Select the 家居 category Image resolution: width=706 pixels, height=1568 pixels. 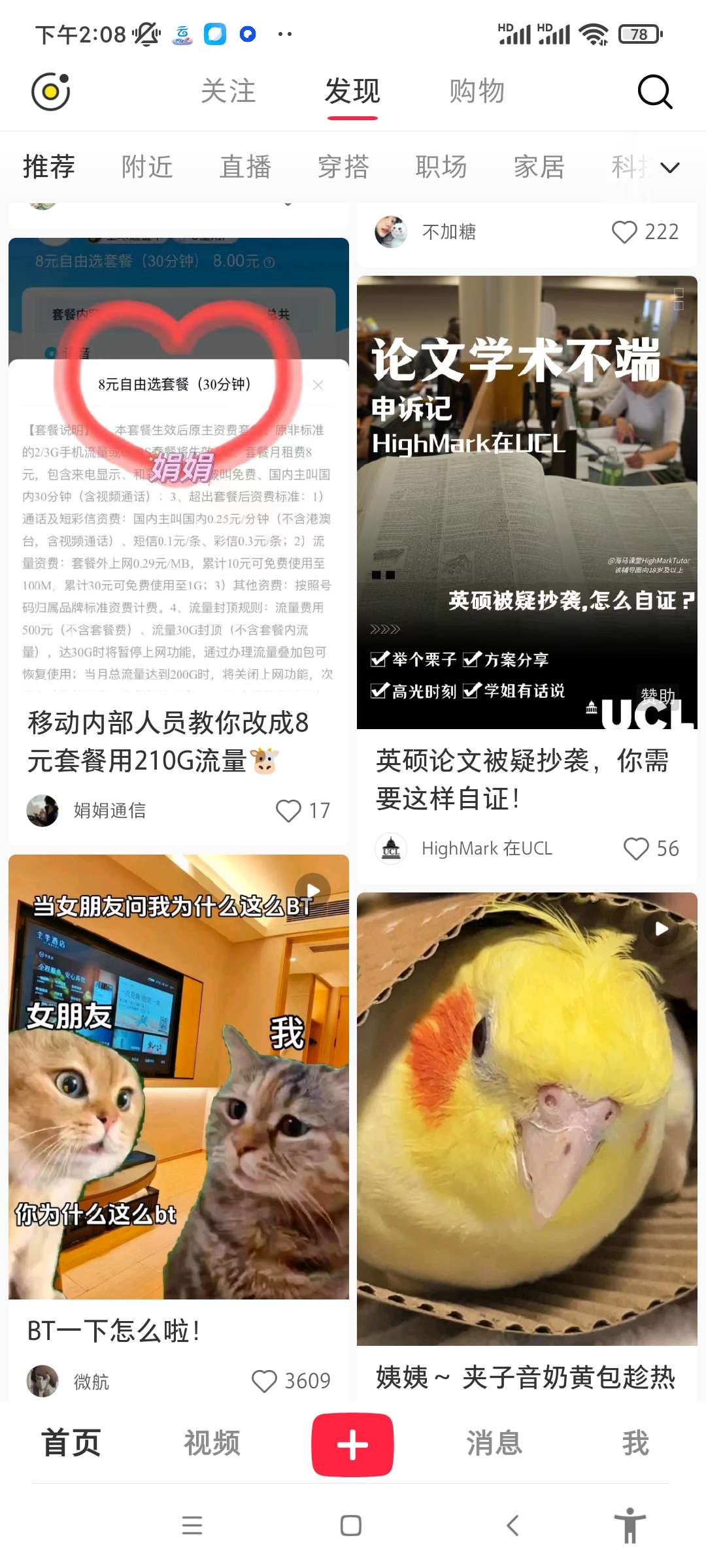click(x=539, y=167)
